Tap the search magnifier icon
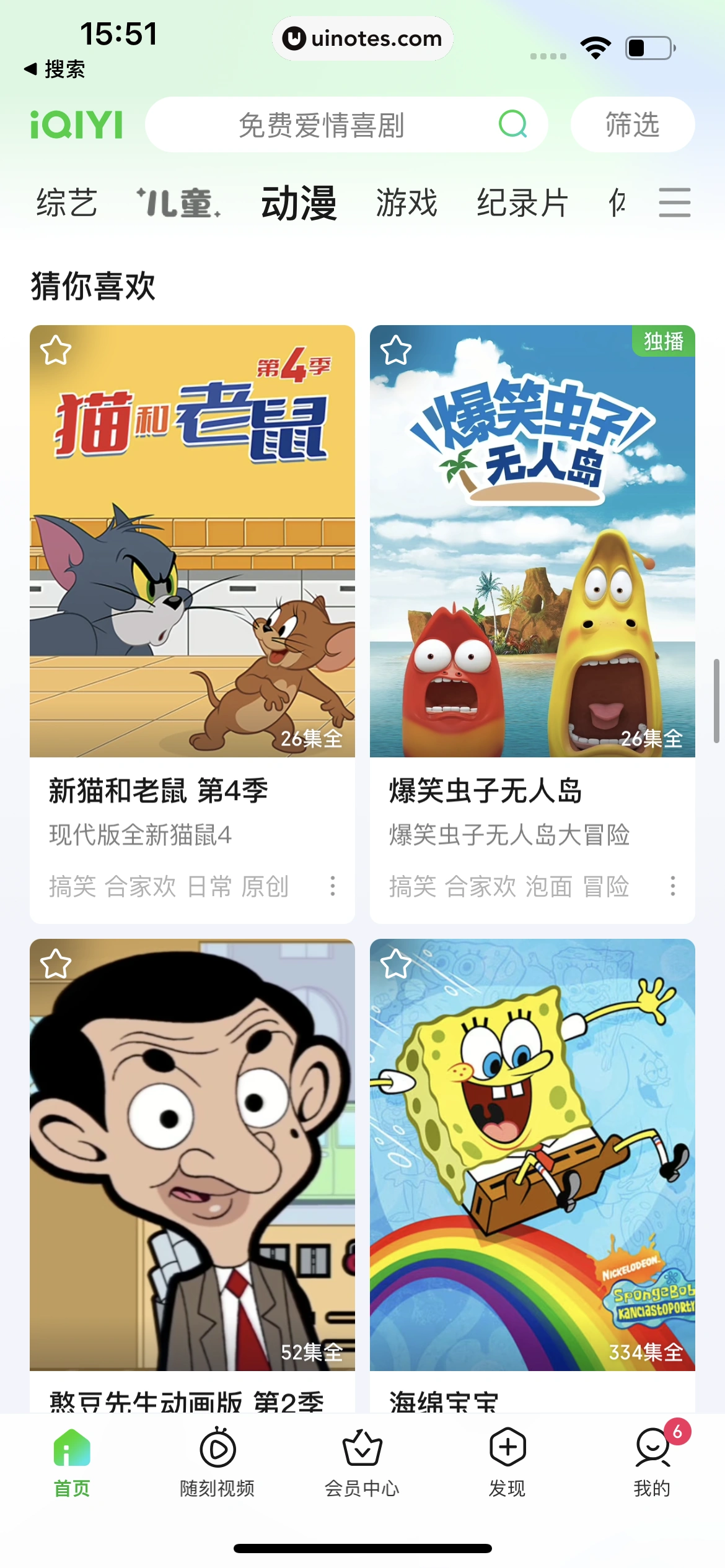The height and width of the screenshot is (1568, 725). tap(511, 124)
